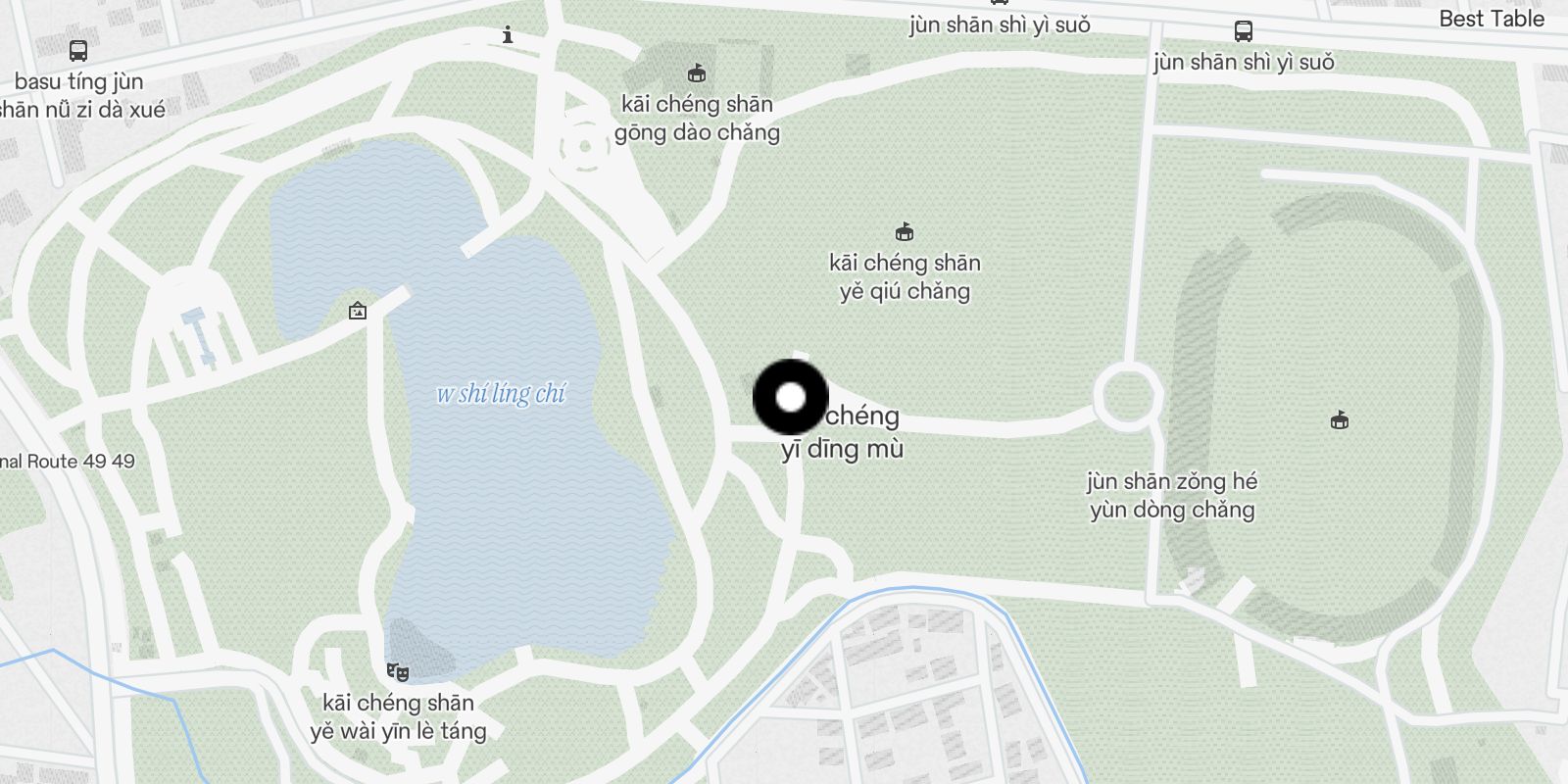This screenshot has height=784, width=1568.
Task: Select the kāi chéng shān yě qiú chǎng marker
Action: tap(904, 232)
